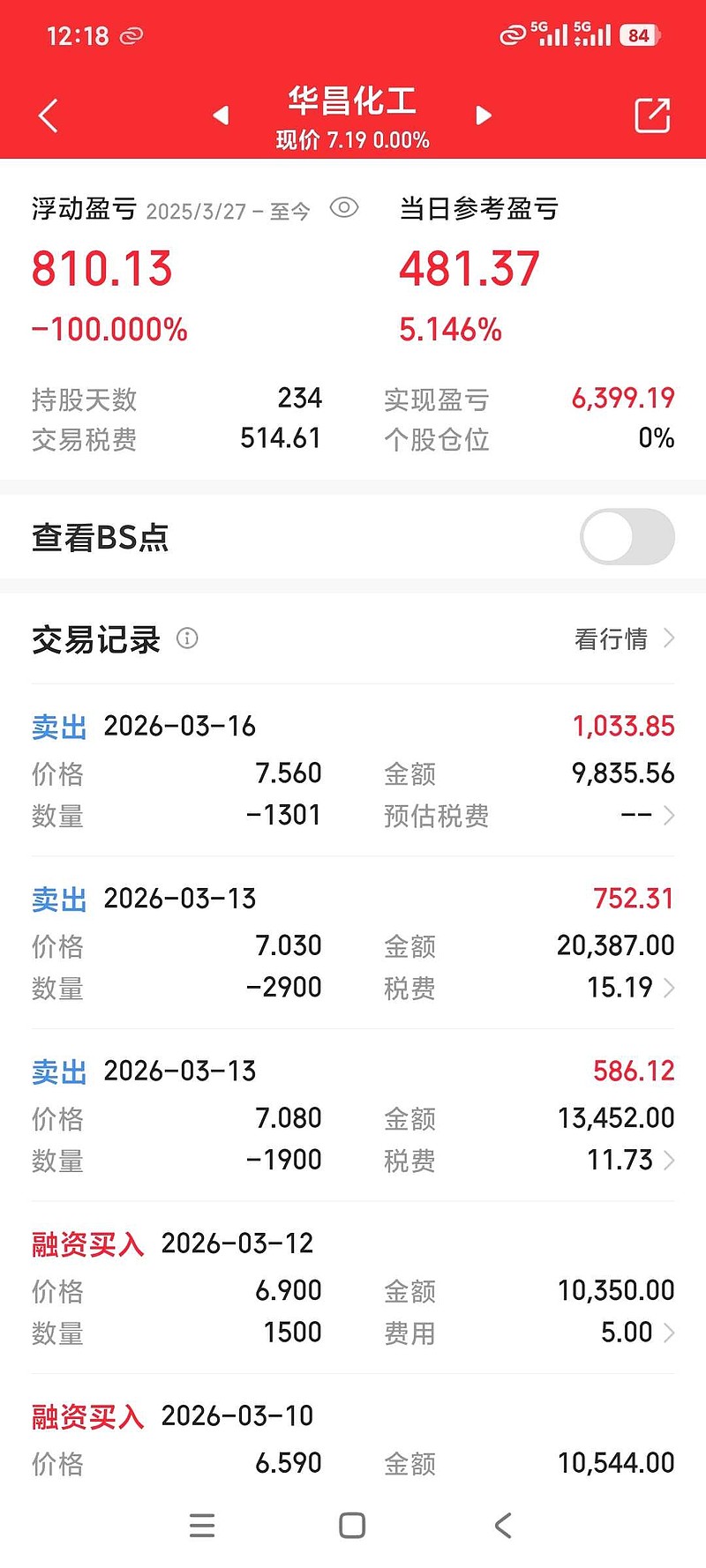Open recent apps from navigation bar
706x1568 pixels.
[202, 1526]
